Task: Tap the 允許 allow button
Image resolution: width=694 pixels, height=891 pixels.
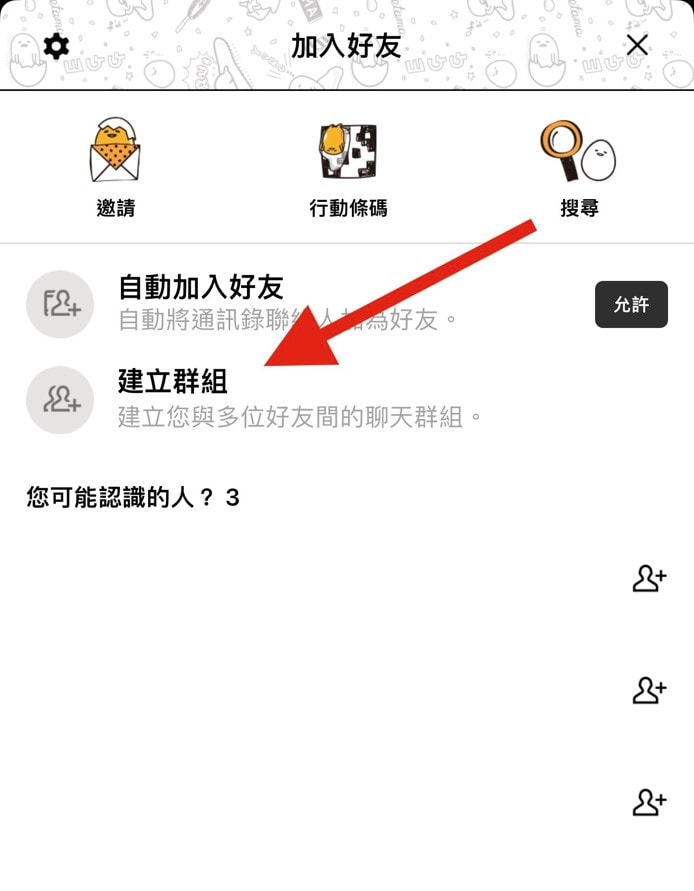Action: coord(631,305)
